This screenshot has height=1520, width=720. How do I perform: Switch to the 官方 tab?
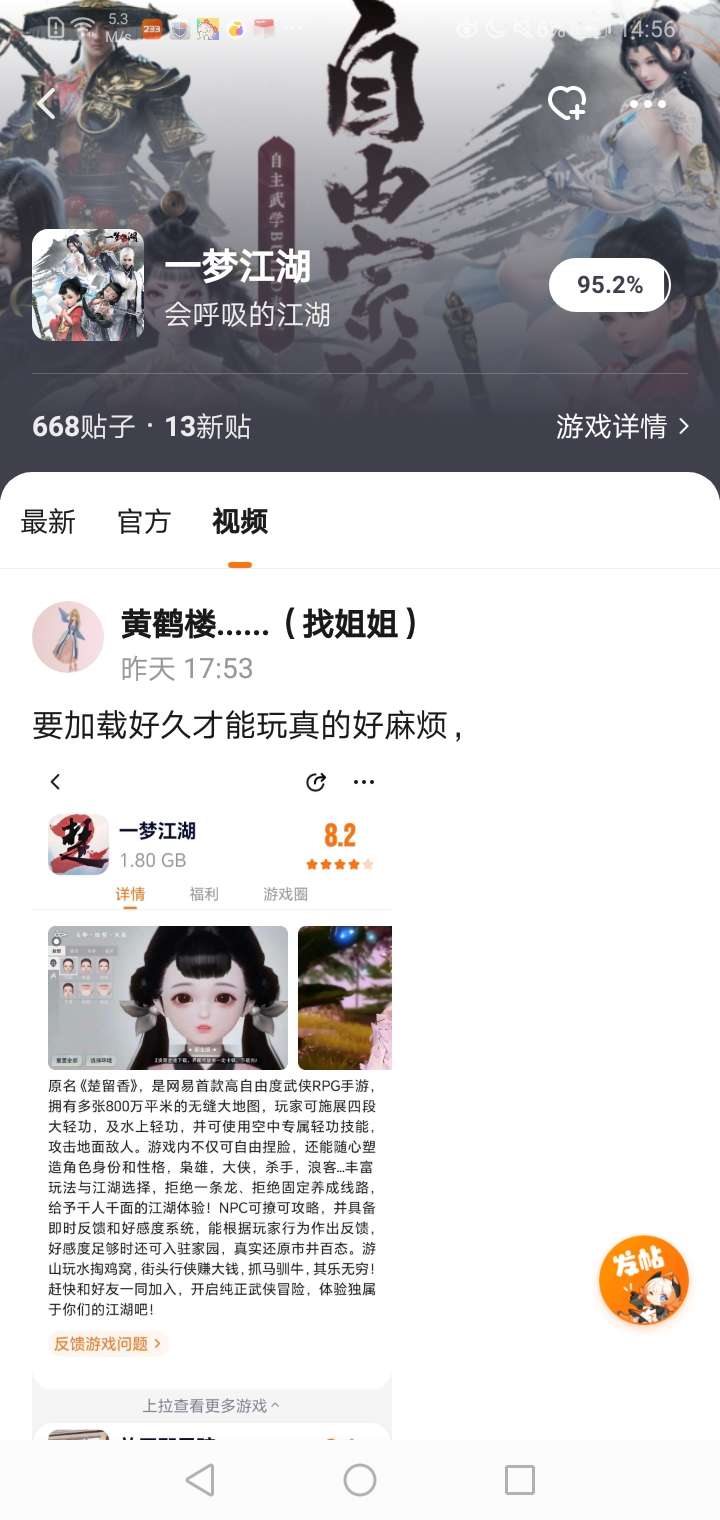click(144, 522)
